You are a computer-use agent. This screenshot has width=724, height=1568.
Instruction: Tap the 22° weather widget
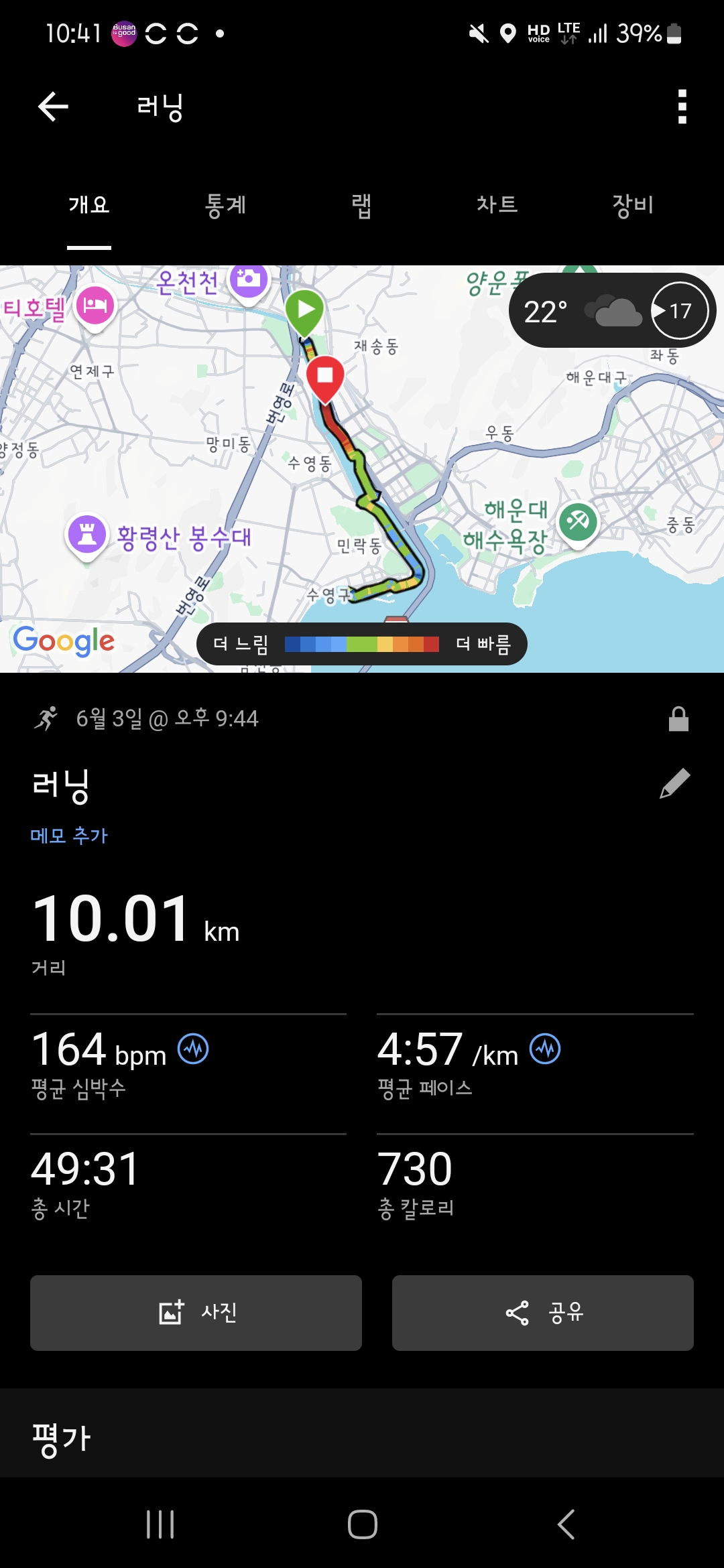coord(612,311)
